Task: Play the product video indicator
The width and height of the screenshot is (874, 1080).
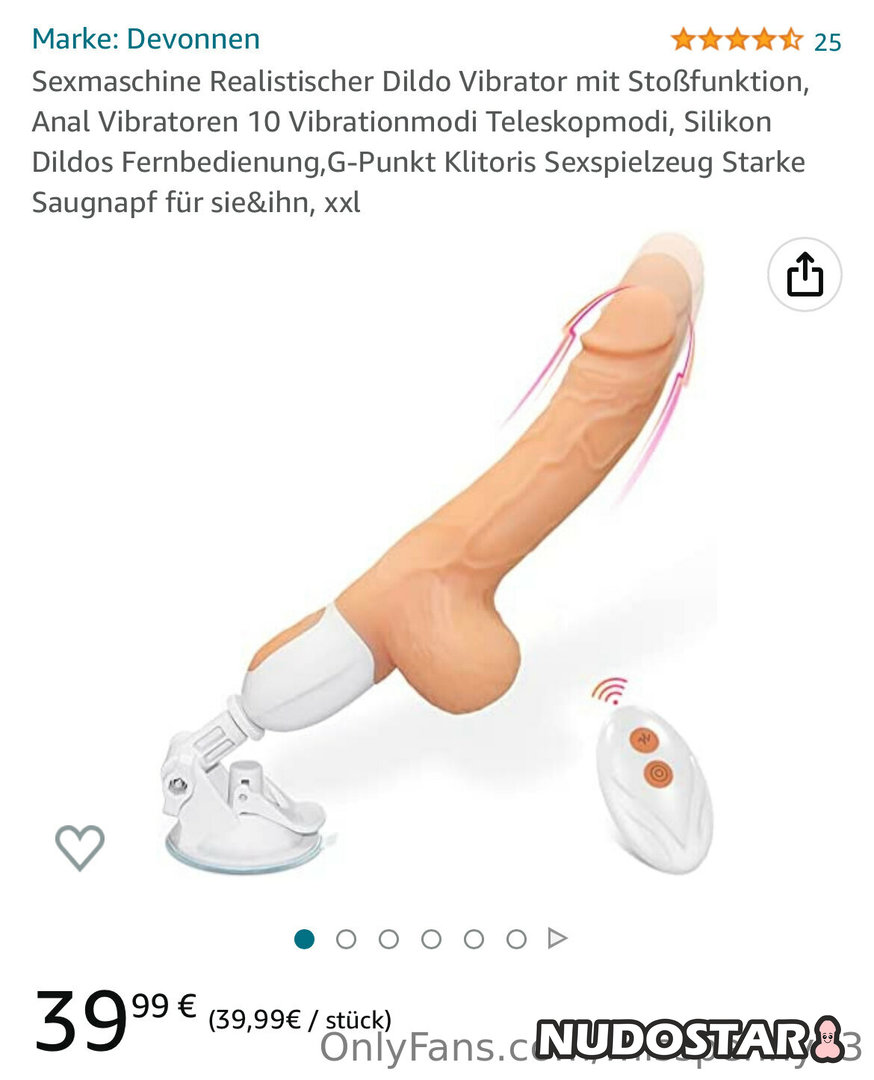Action: [558, 939]
